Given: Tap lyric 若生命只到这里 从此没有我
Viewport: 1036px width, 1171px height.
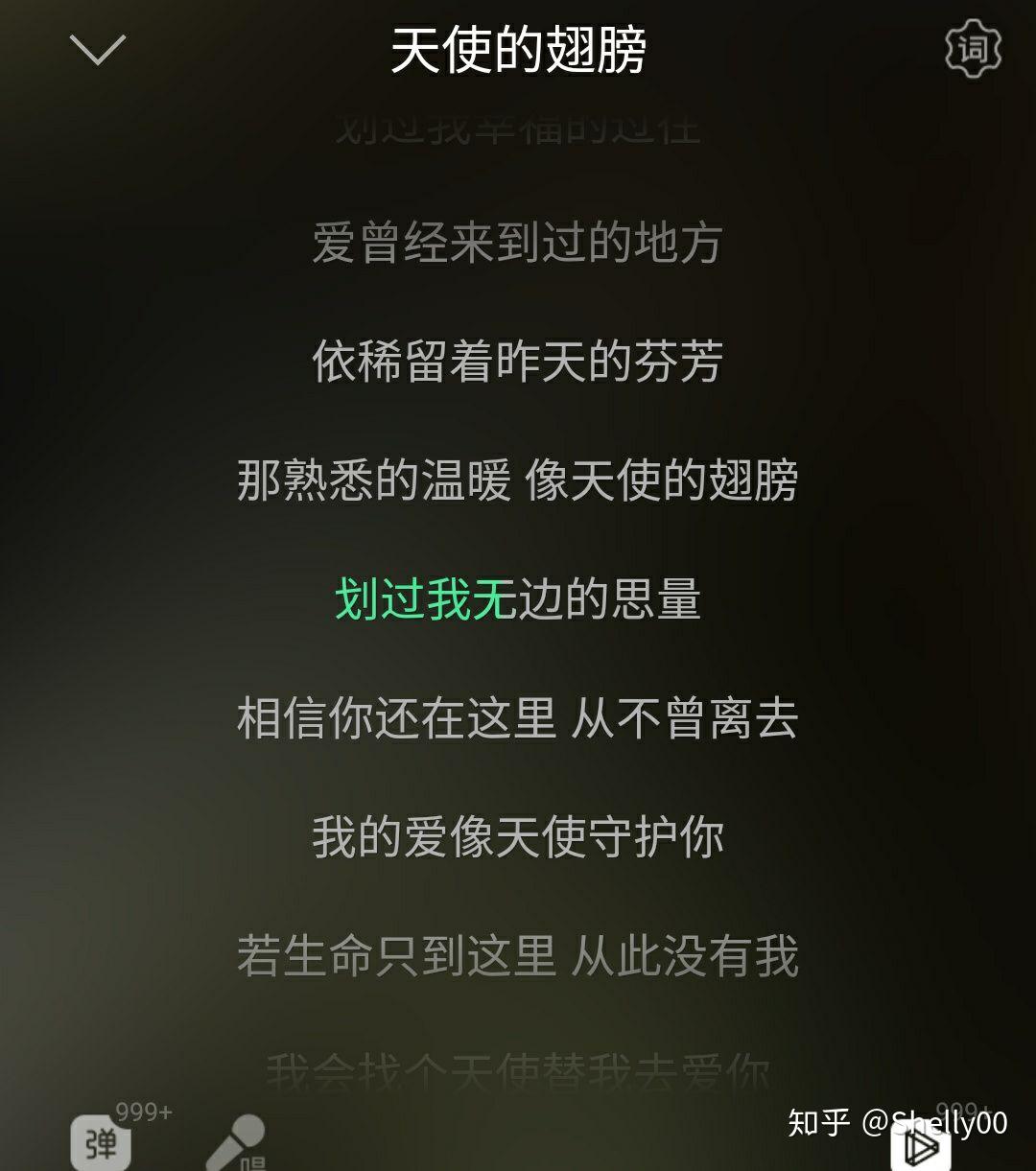Looking at the screenshot, I should pos(518,956).
